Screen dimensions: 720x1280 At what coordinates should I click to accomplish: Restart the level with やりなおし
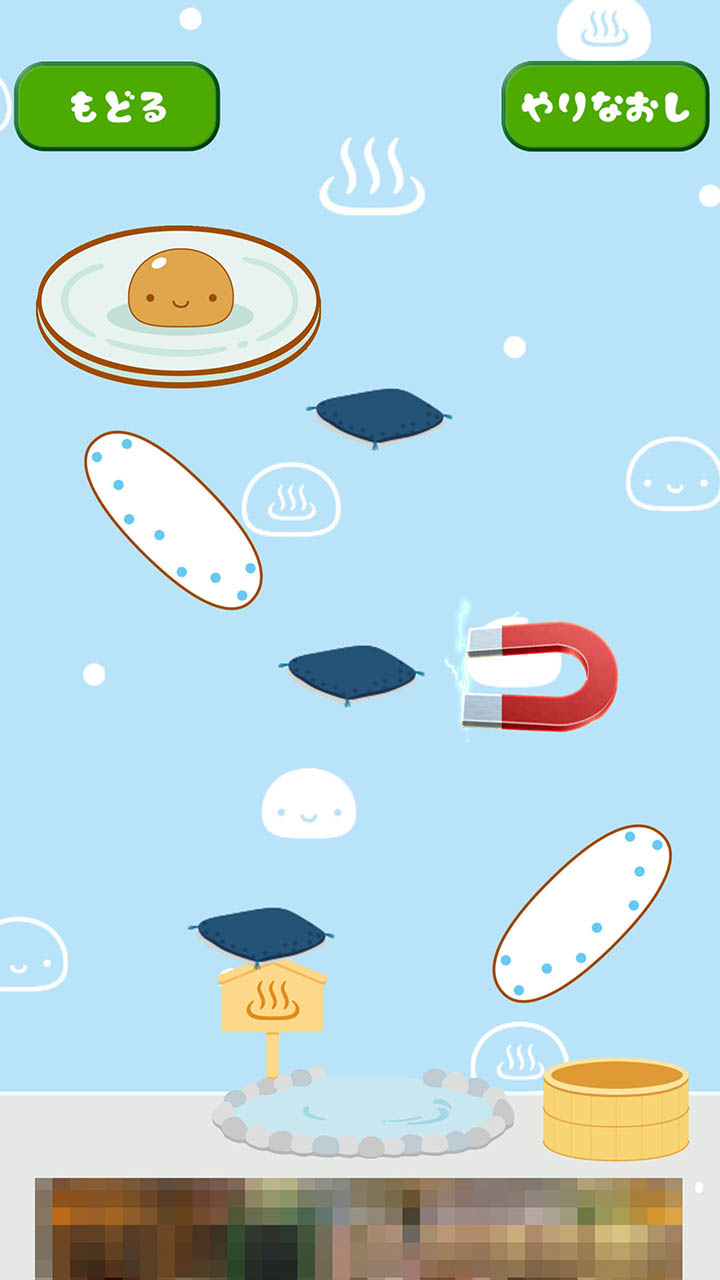(605, 106)
